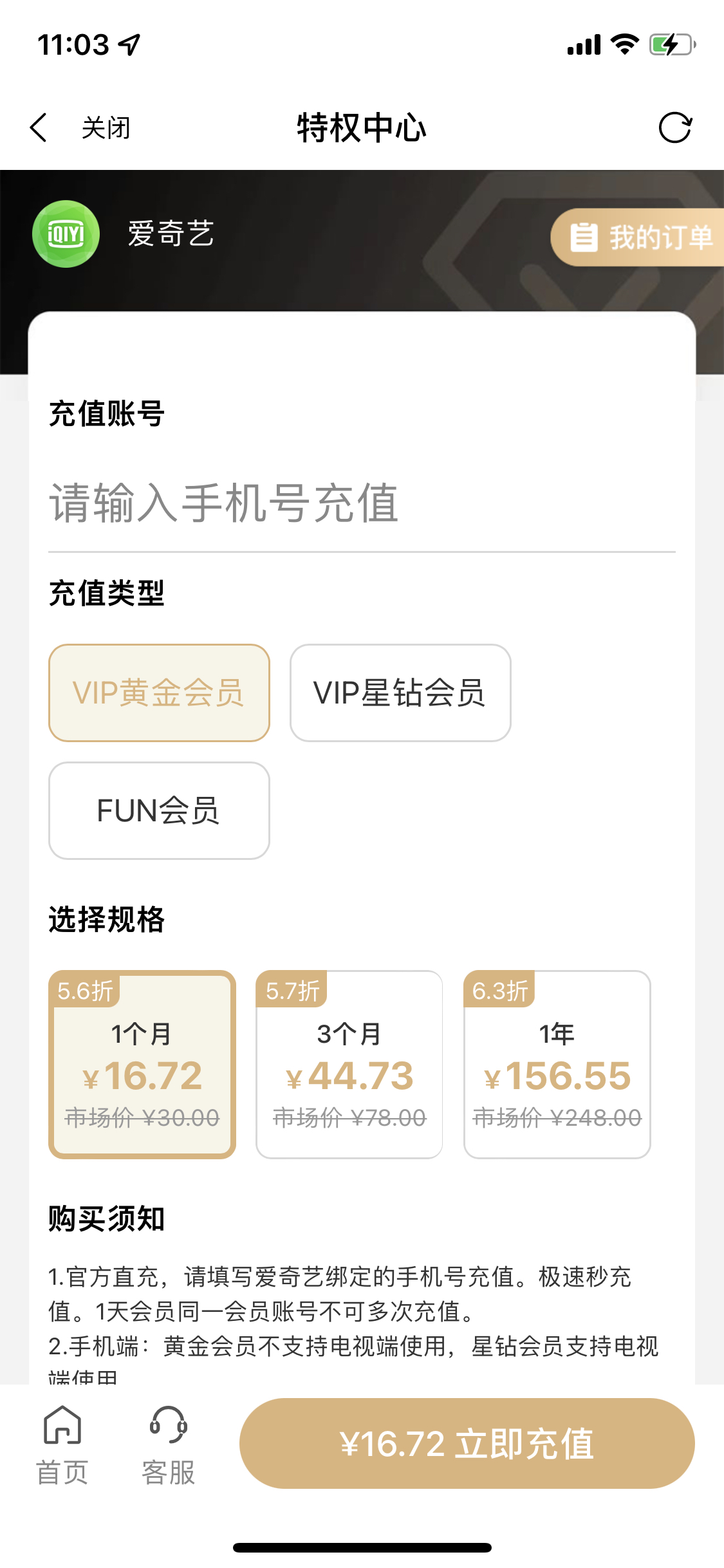Open 我的订单 (my orders)

[638, 238]
